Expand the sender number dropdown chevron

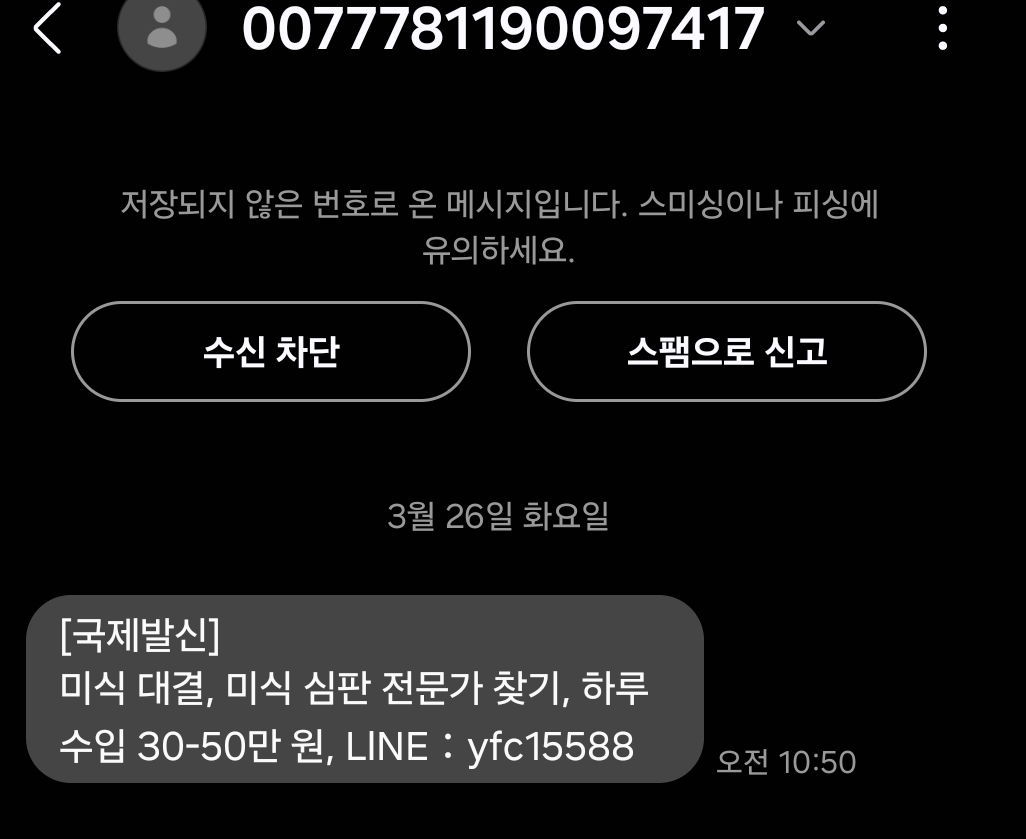click(810, 29)
